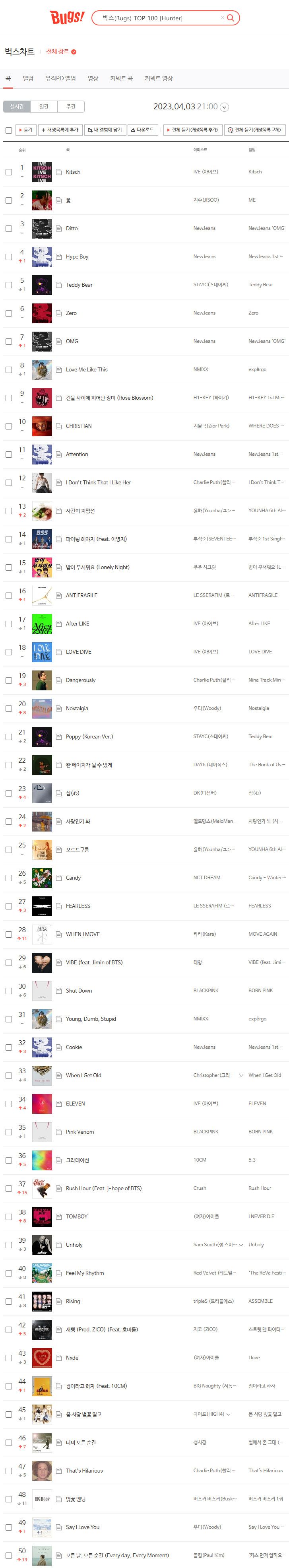This screenshot has width=289, height=1568.
Task: Open Hype Boy album cover
Action: pyautogui.click(x=42, y=256)
